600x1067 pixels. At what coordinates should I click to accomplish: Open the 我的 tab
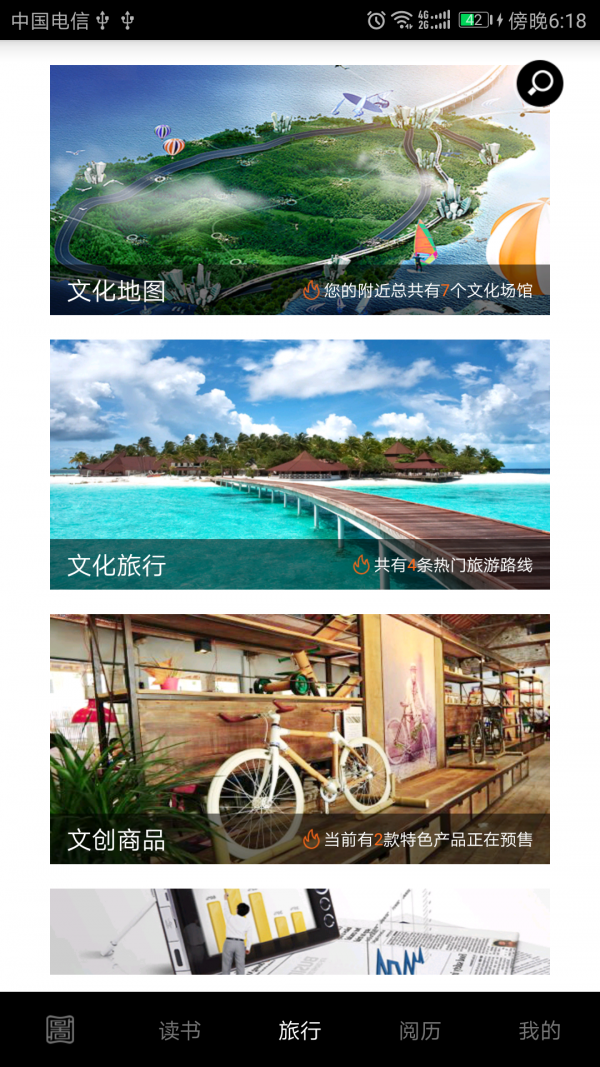[x=540, y=1030]
